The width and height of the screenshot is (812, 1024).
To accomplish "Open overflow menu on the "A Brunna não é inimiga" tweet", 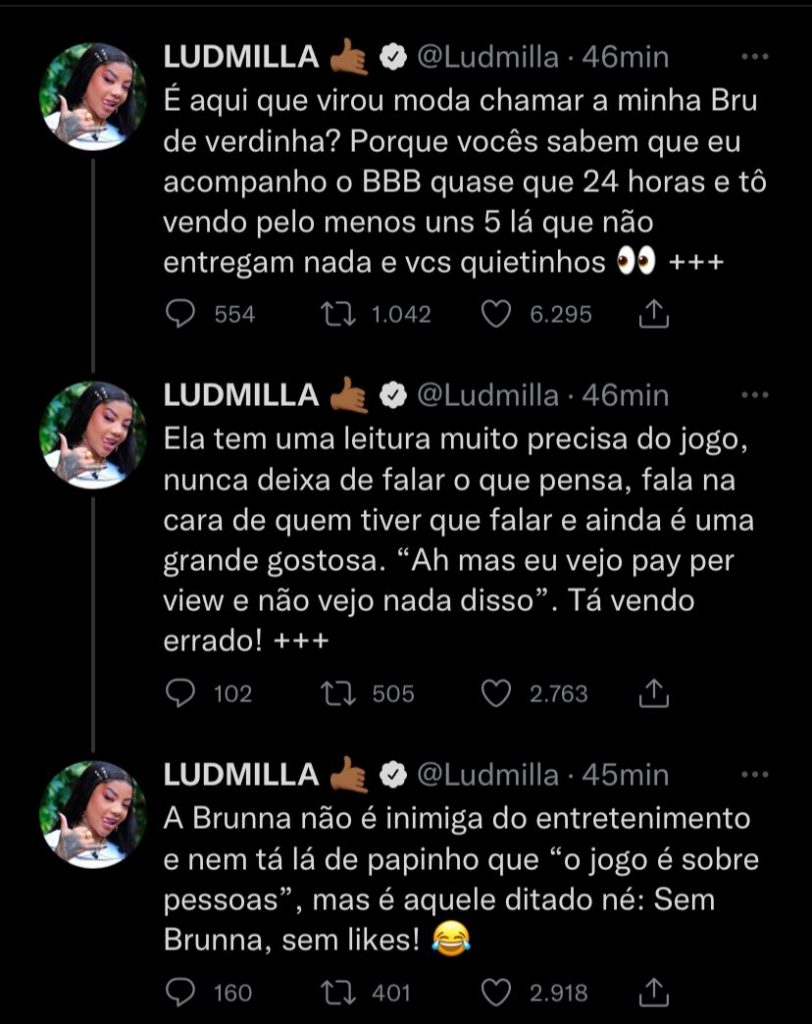I will tap(758, 774).
